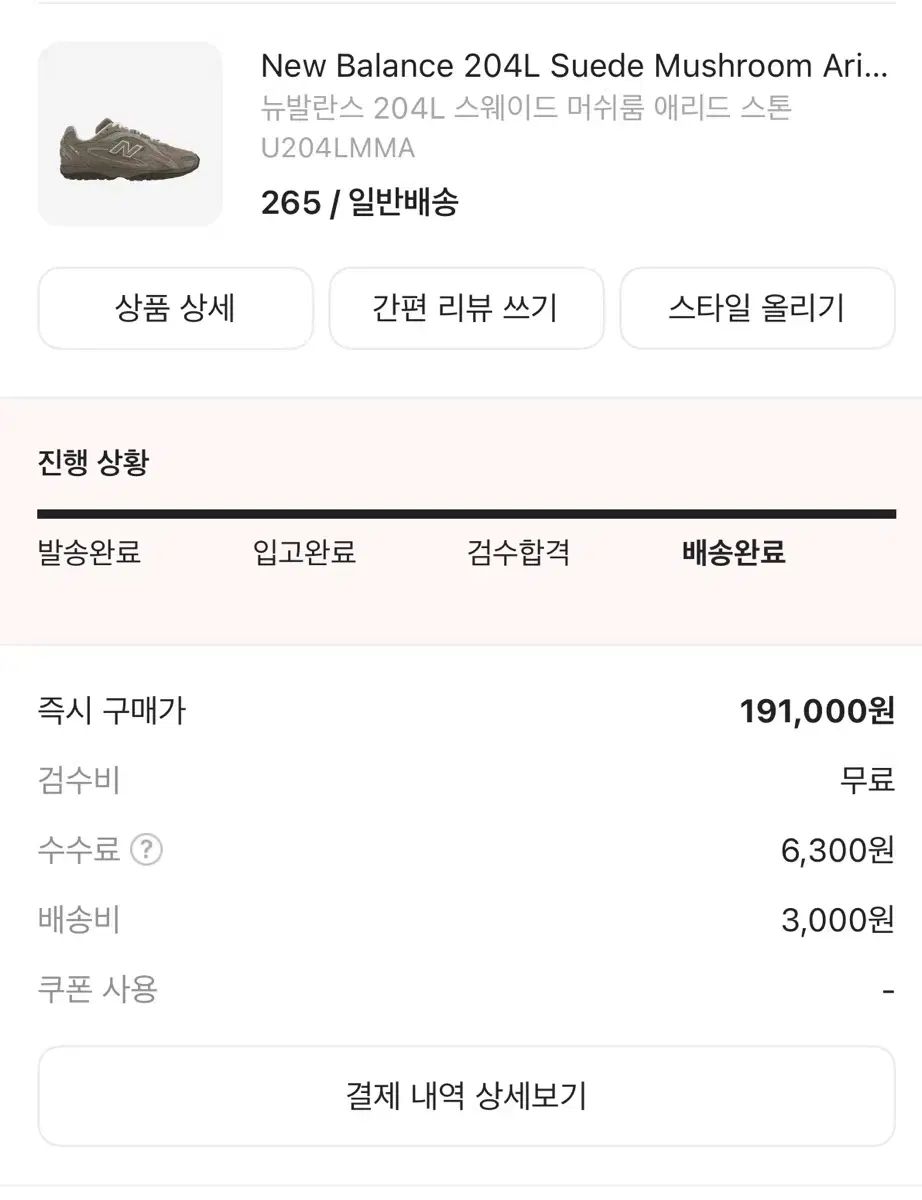Open the product title New Balance 204L
The width and height of the screenshot is (922, 1200).
pyautogui.click(x=577, y=66)
